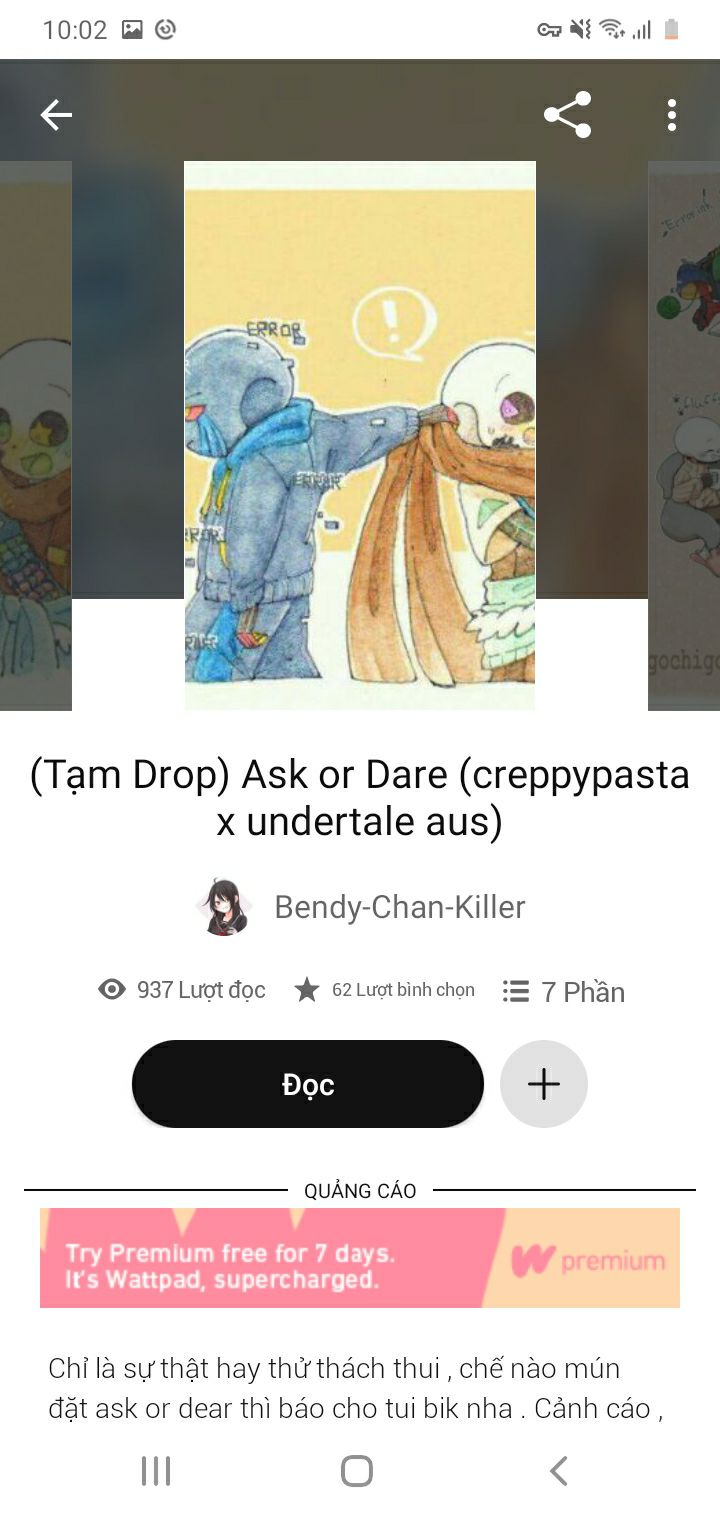The height and width of the screenshot is (1520, 720).
Task: Add the story to library with plus button
Action: coord(544,1084)
